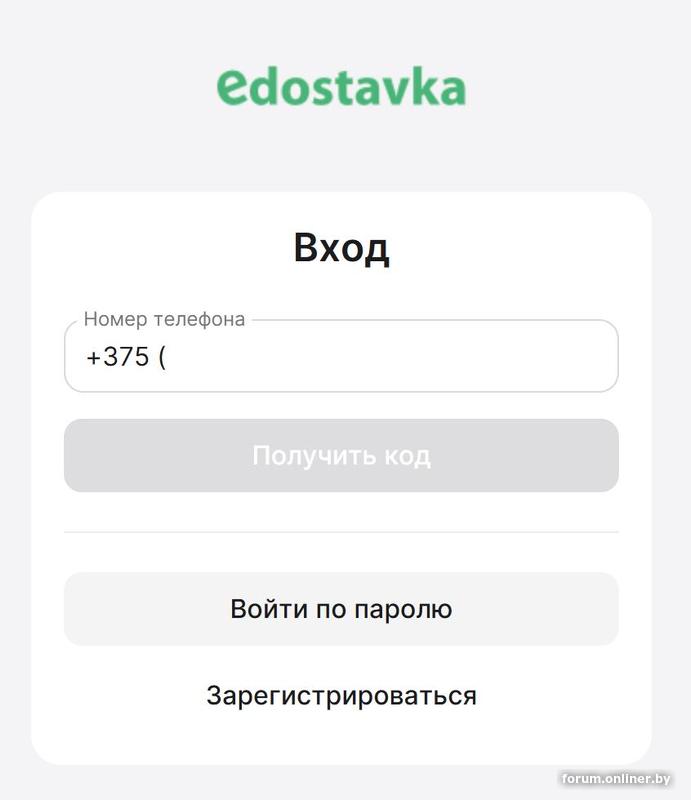Open the Зарегистрироваться registration link
The height and width of the screenshot is (800, 691).
(x=341, y=696)
